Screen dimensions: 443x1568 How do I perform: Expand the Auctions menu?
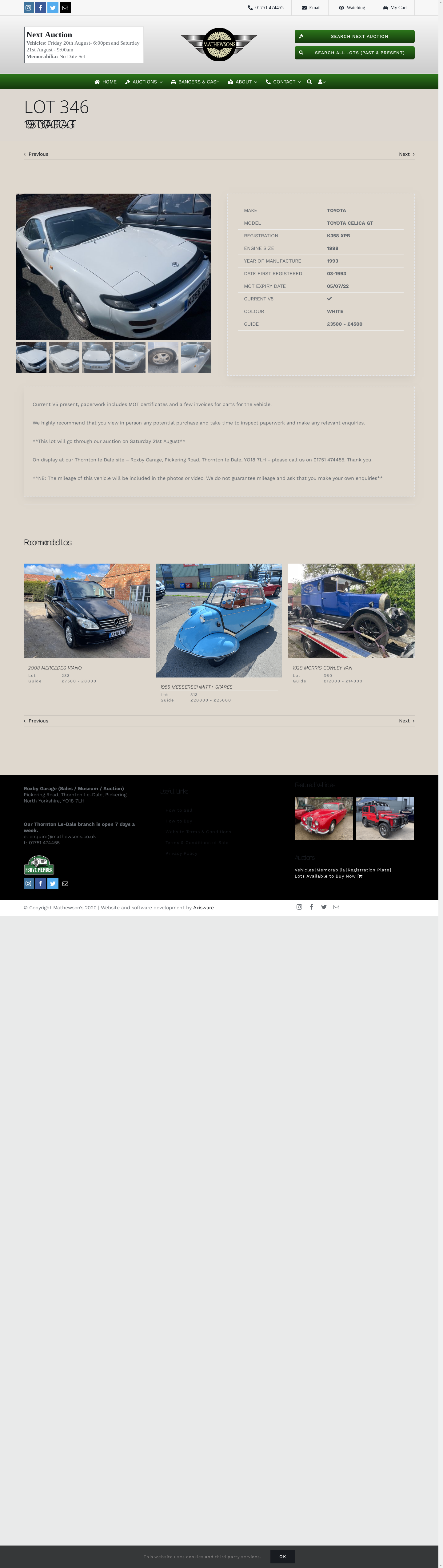click(x=144, y=82)
